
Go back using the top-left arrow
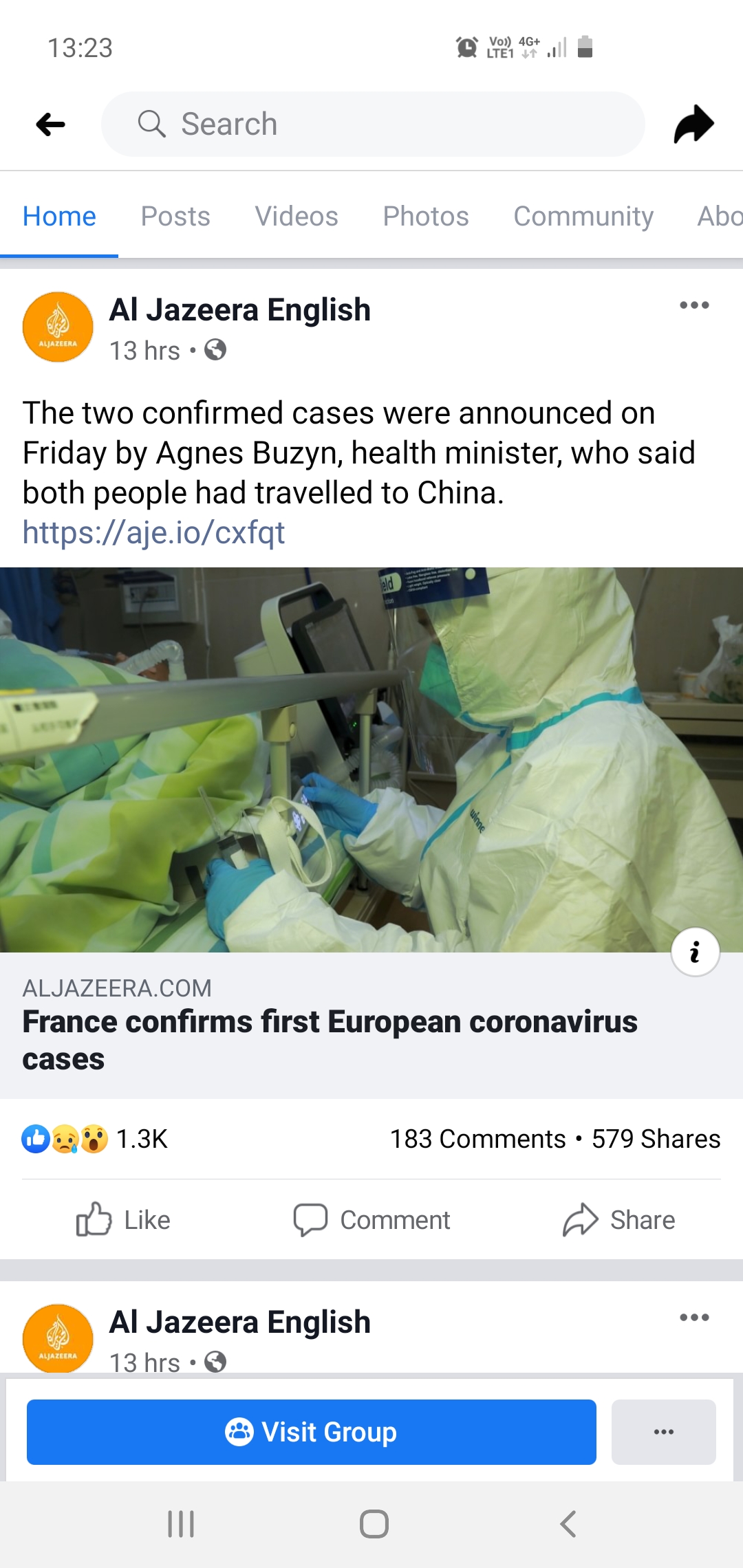pos(50,124)
